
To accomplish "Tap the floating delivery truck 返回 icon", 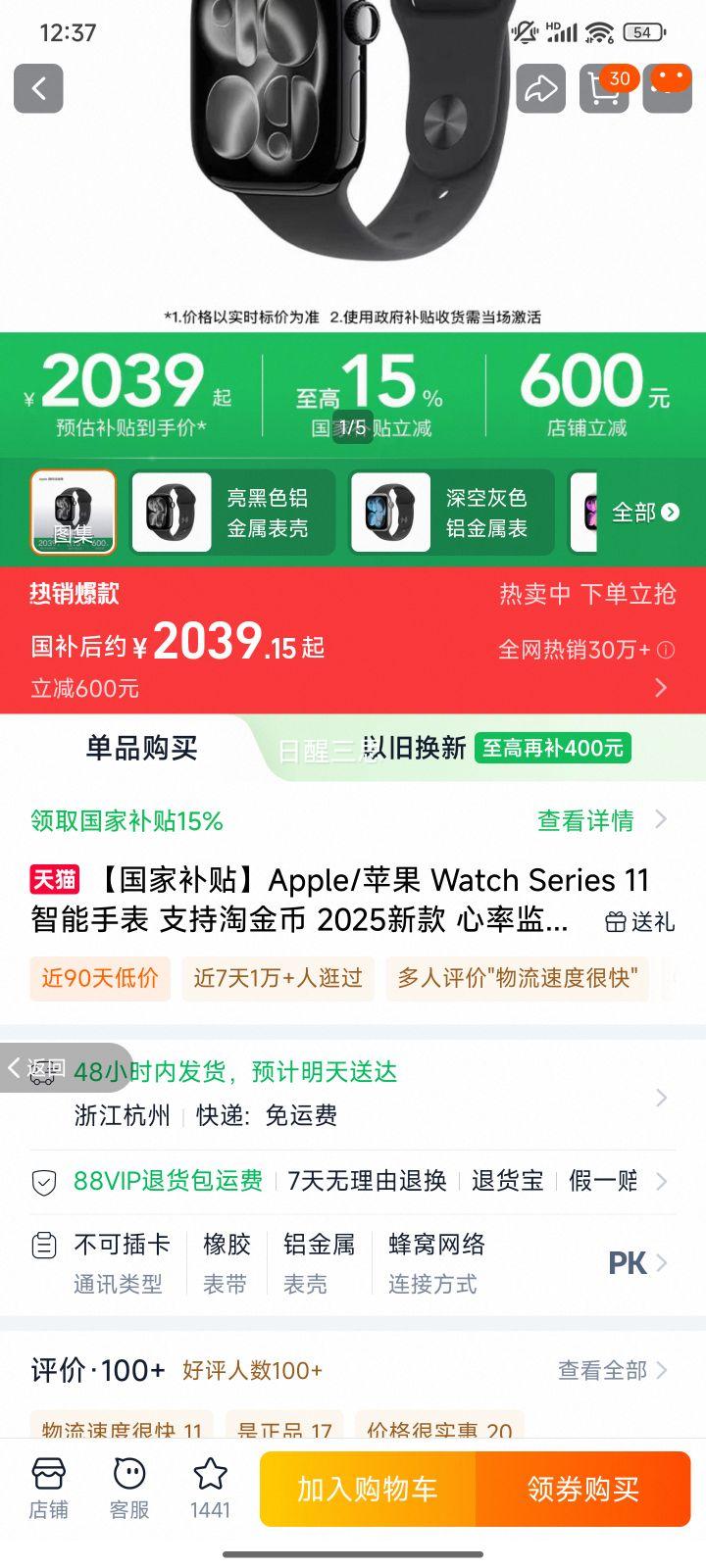I will 39,1068.
